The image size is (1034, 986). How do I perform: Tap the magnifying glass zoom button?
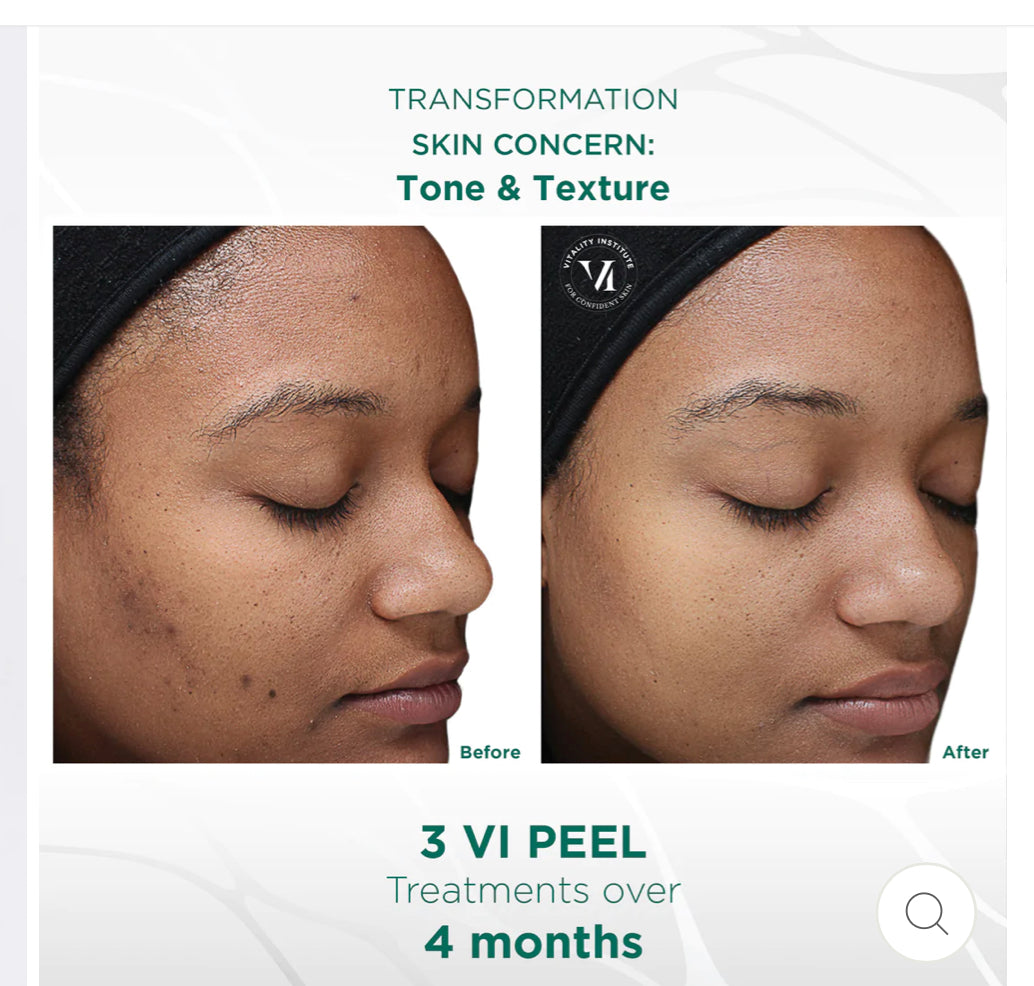(926, 913)
